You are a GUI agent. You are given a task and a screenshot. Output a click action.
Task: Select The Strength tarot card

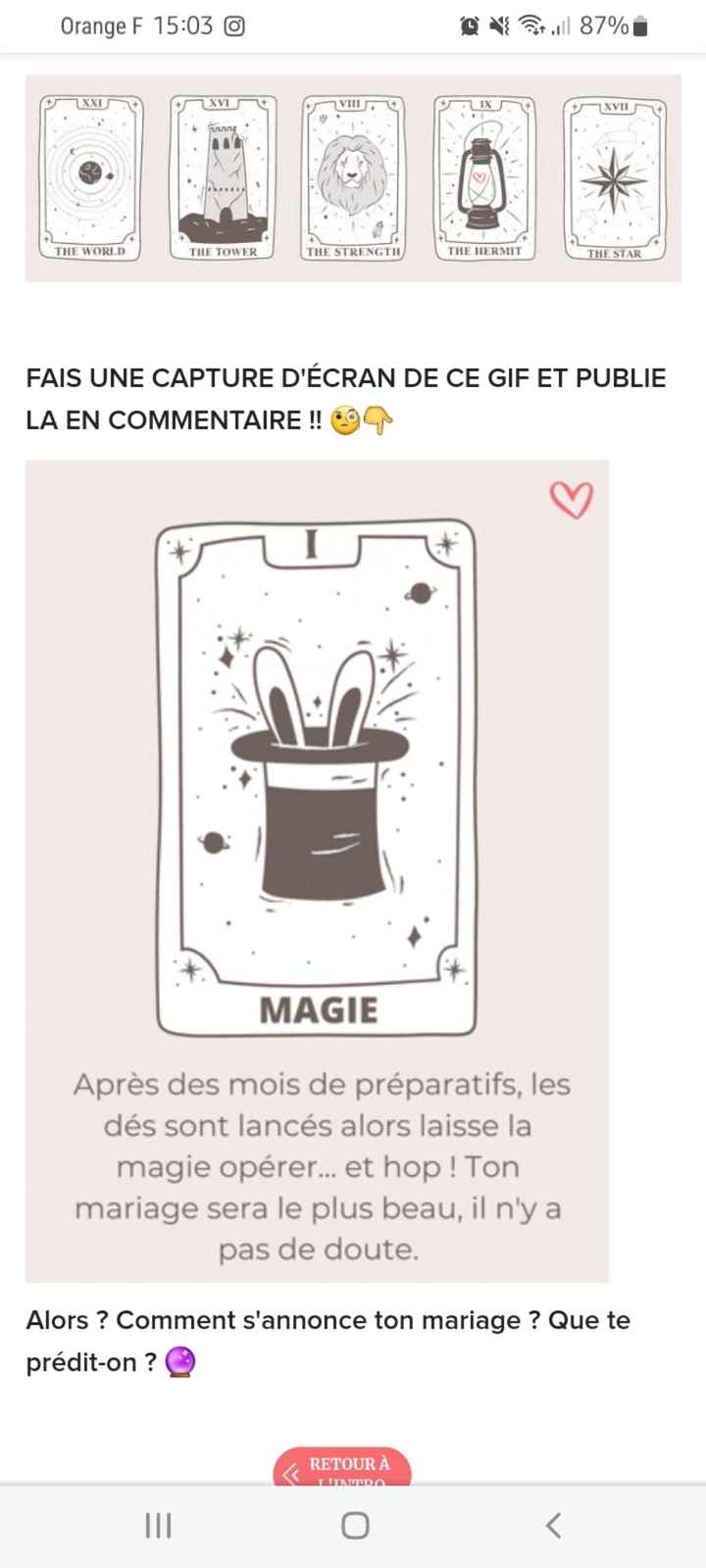(x=353, y=177)
